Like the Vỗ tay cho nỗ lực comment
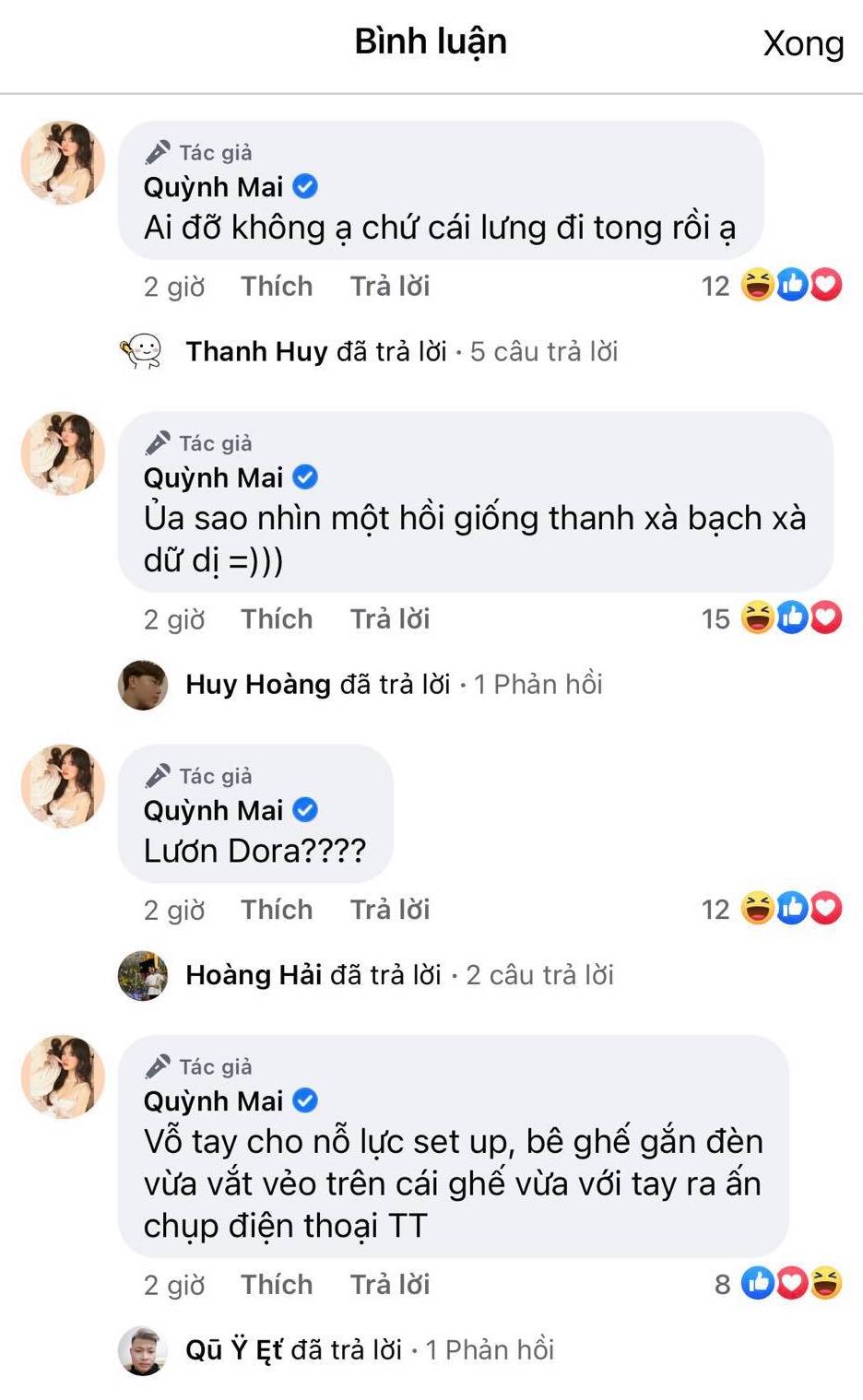 click(x=277, y=1285)
